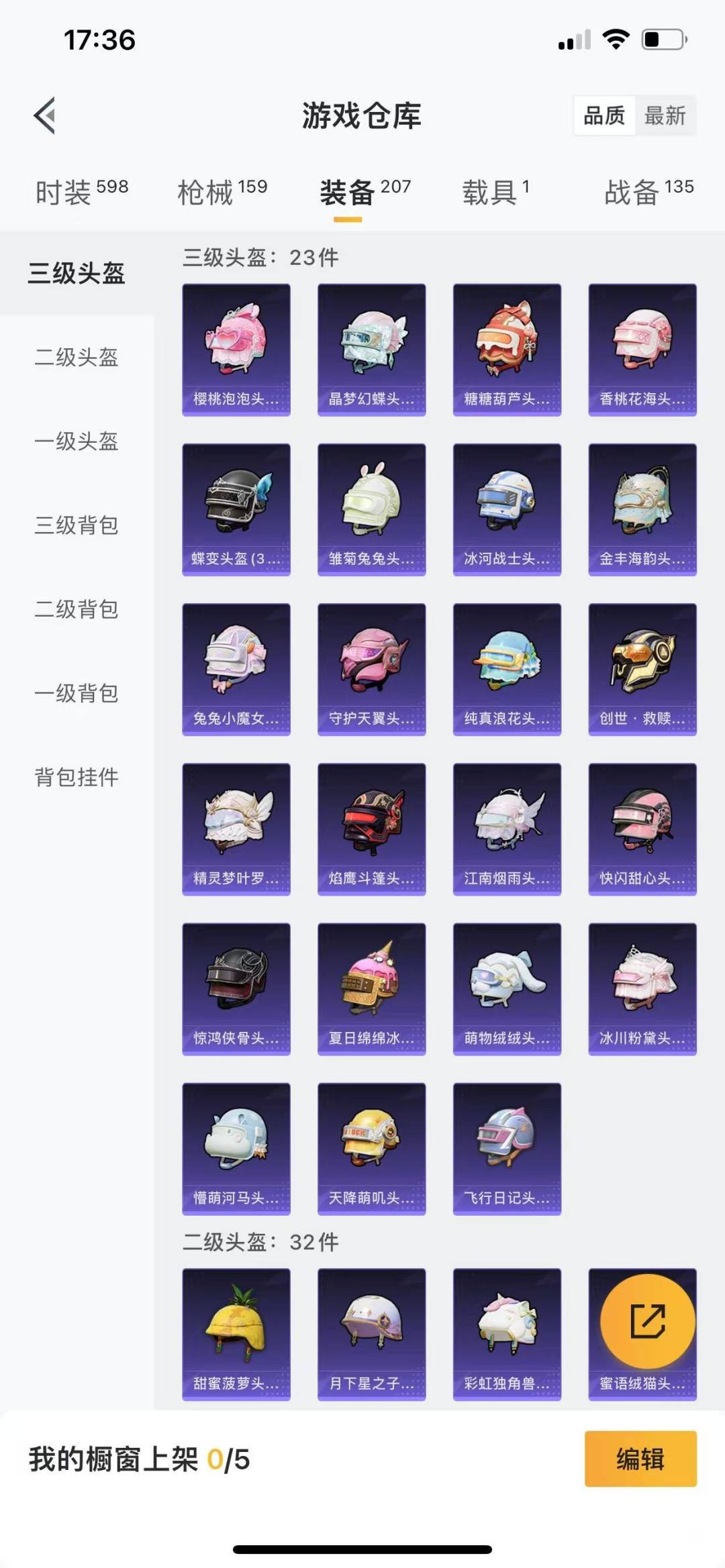Image resolution: width=725 pixels, height=1568 pixels.
Task: Open the 樱桃泡泡 helmet item
Action: (x=236, y=349)
